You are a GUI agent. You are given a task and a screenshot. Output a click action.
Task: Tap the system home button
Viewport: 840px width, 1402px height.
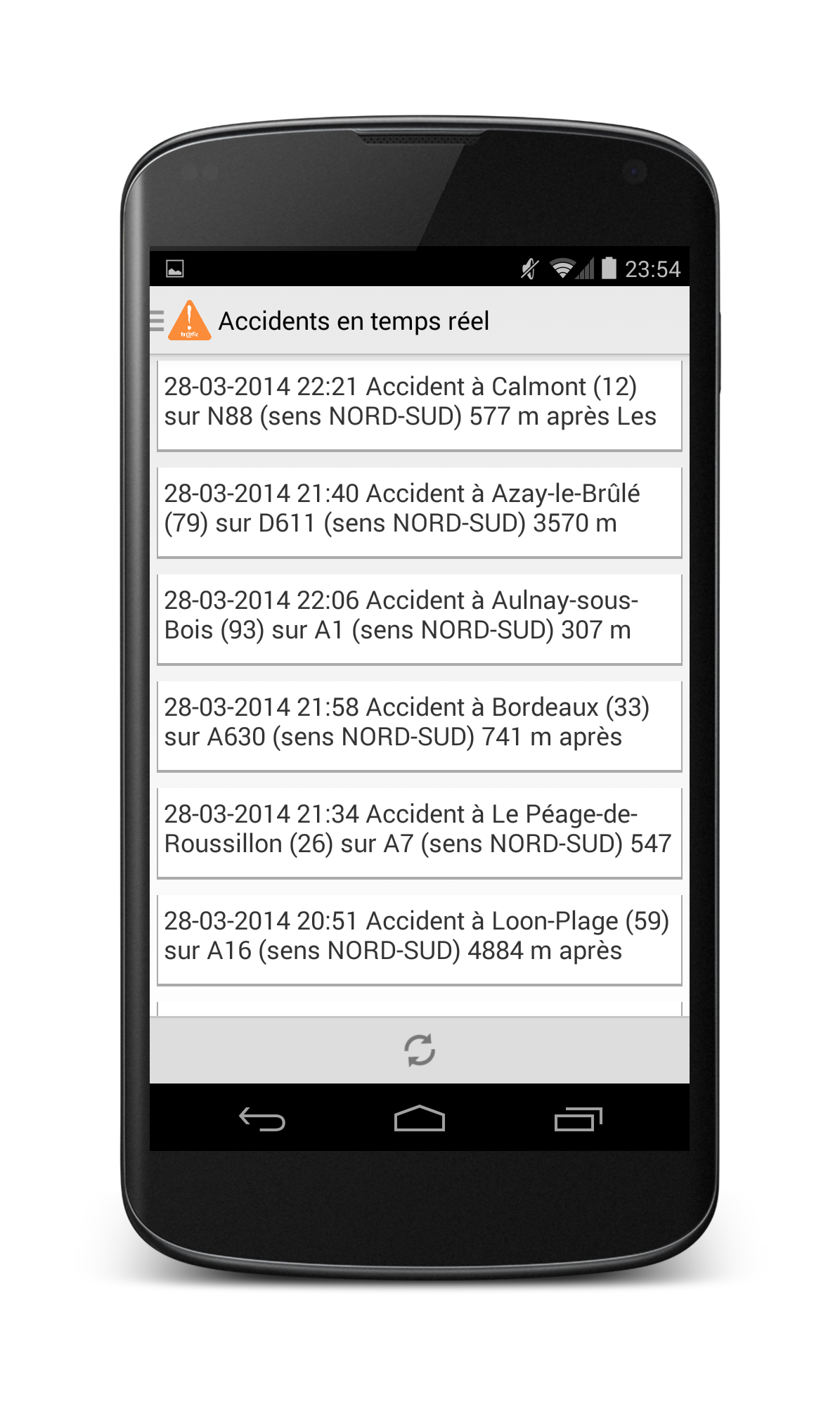click(x=420, y=1118)
